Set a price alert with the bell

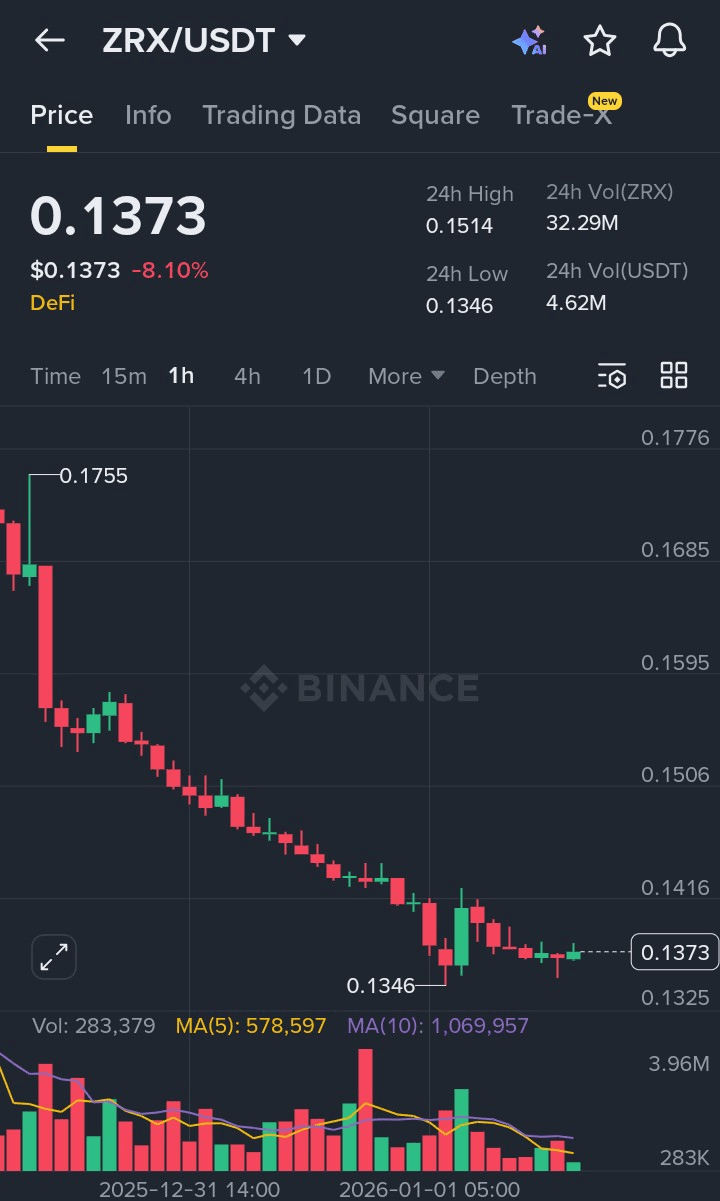(x=669, y=40)
